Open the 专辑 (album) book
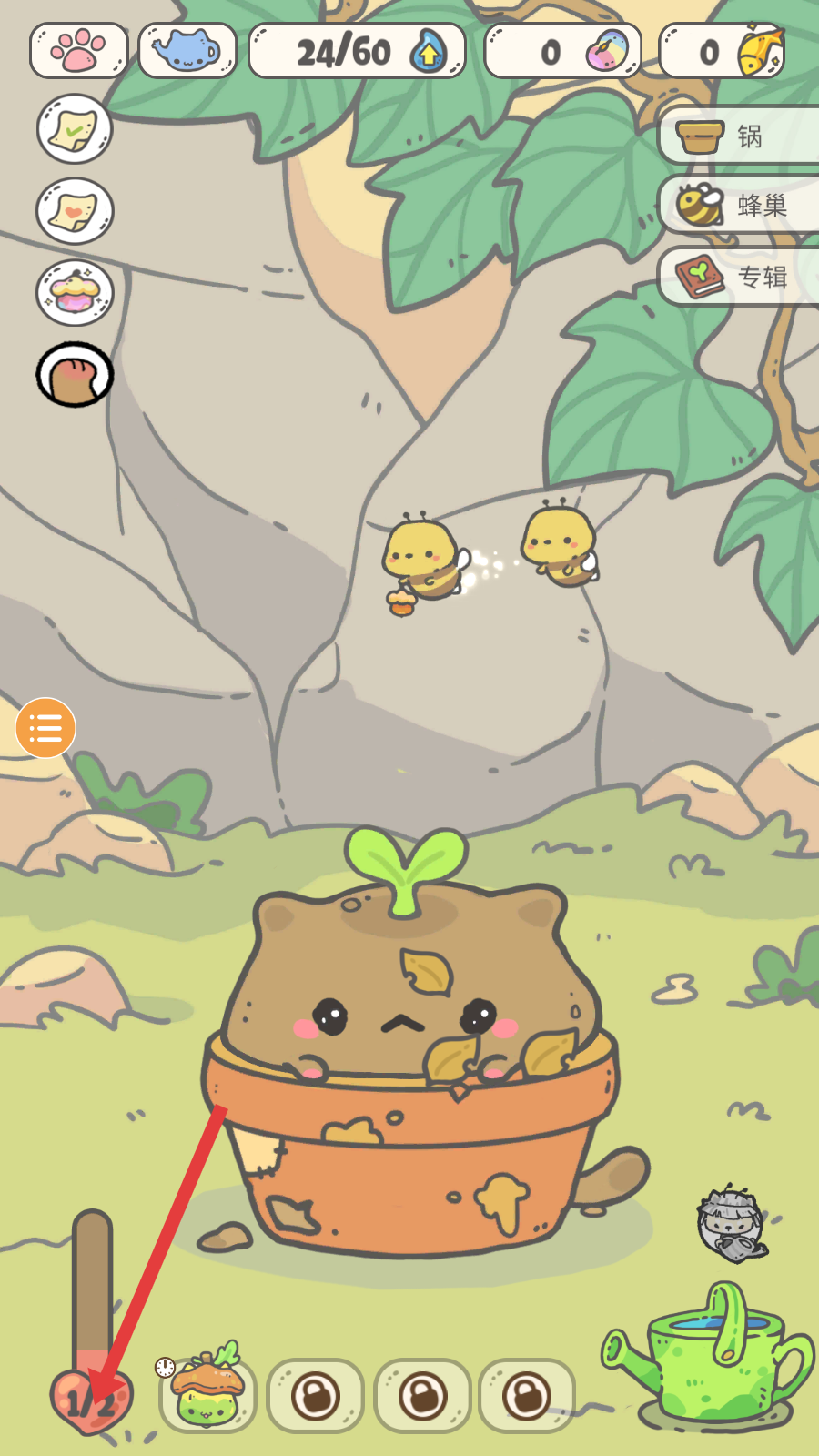 (739, 277)
